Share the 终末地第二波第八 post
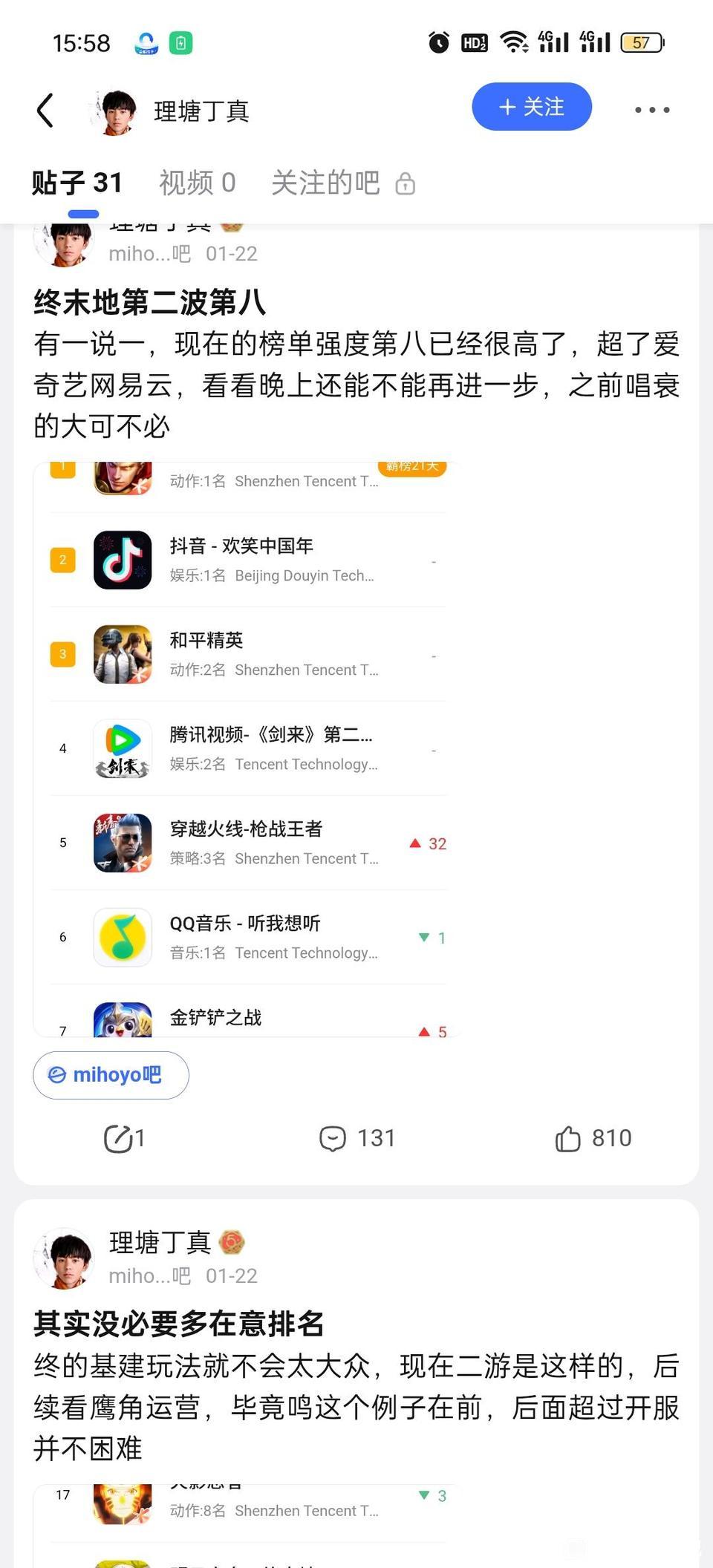 pos(124,1138)
